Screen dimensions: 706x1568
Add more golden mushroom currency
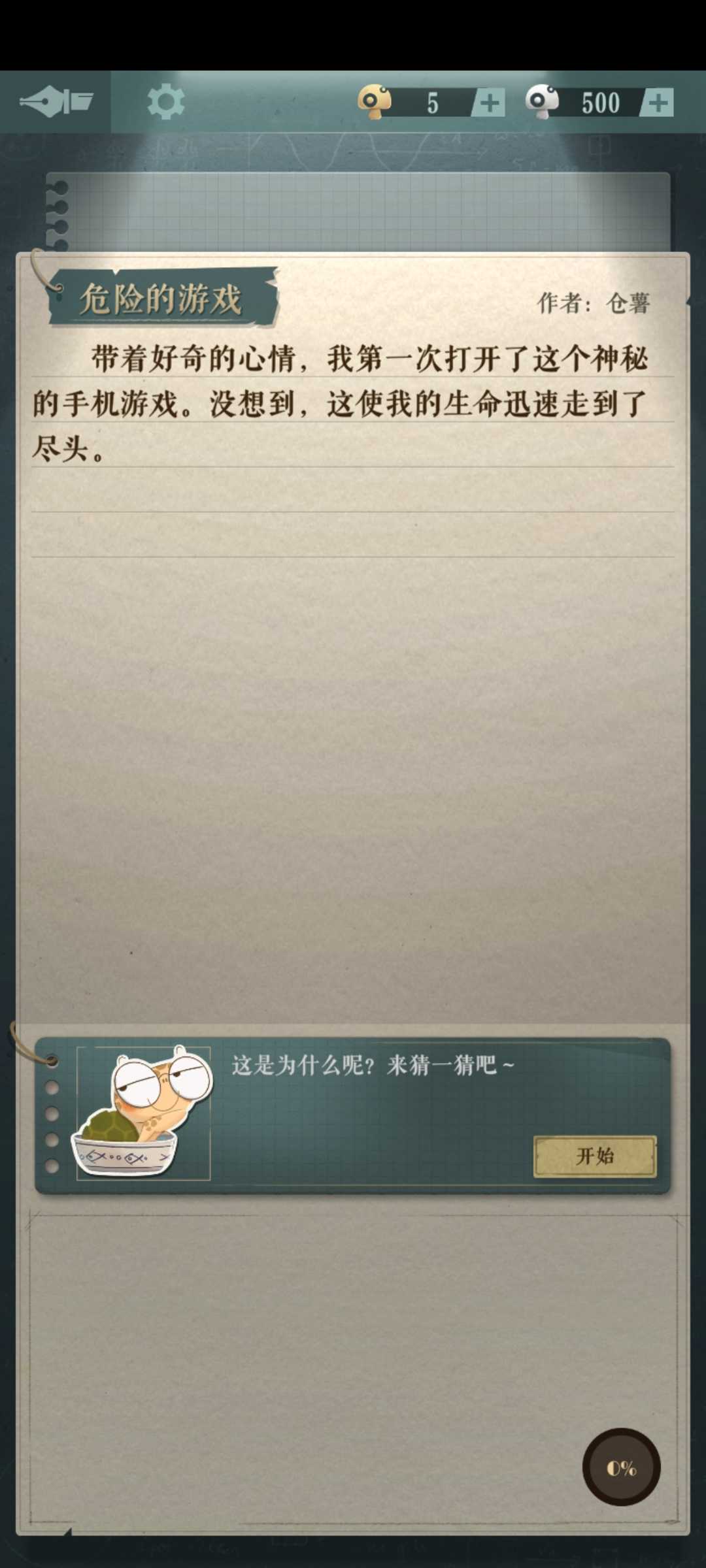(489, 103)
